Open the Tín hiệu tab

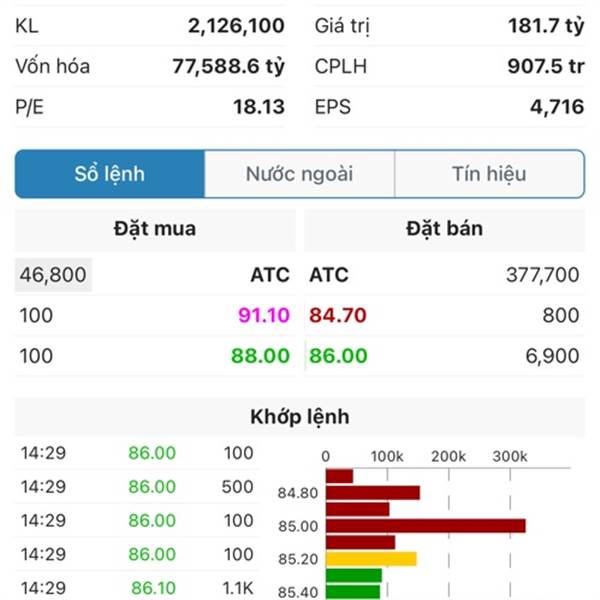click(x=489, y=174)
